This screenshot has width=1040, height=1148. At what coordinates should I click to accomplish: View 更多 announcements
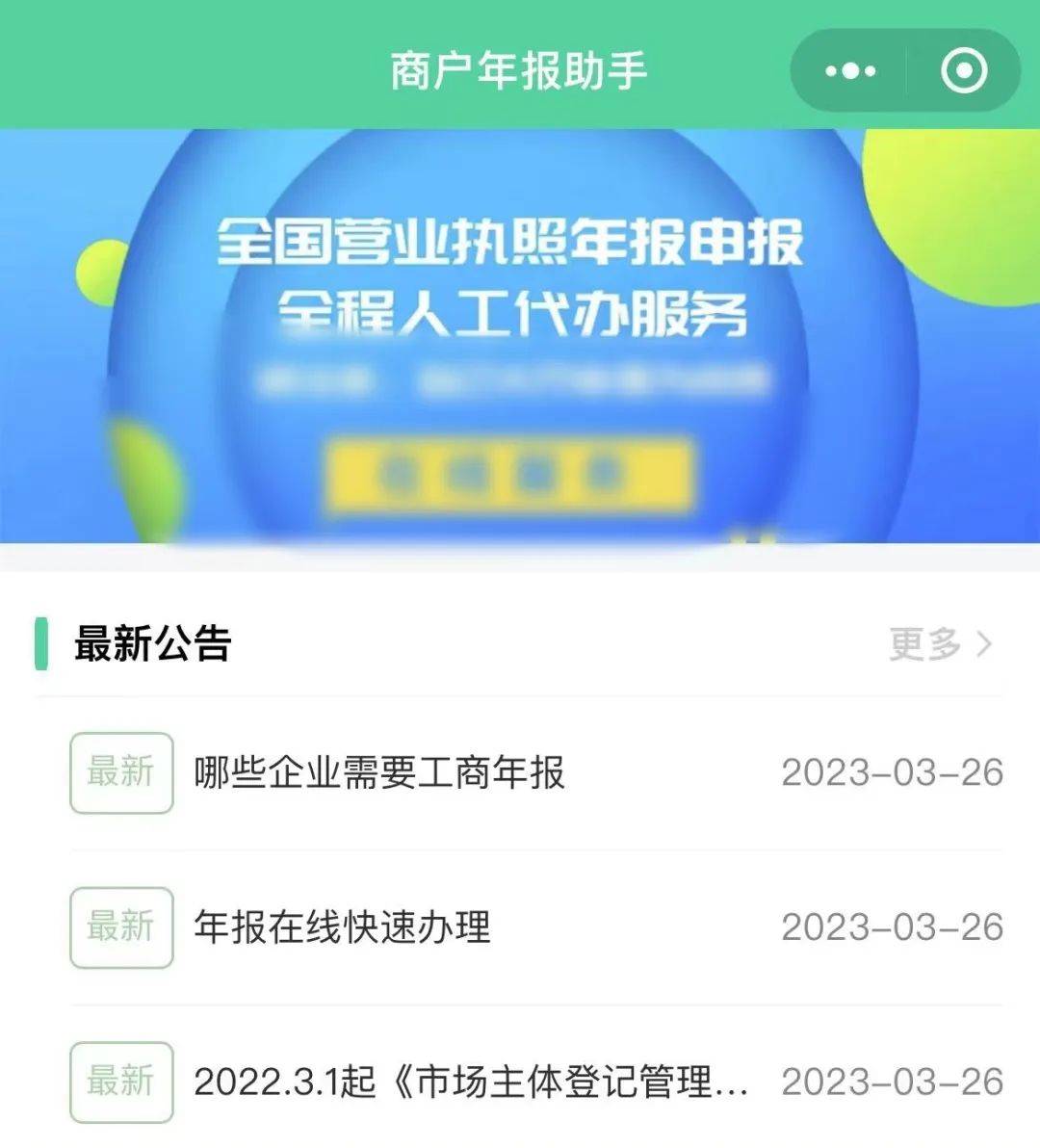939,644
